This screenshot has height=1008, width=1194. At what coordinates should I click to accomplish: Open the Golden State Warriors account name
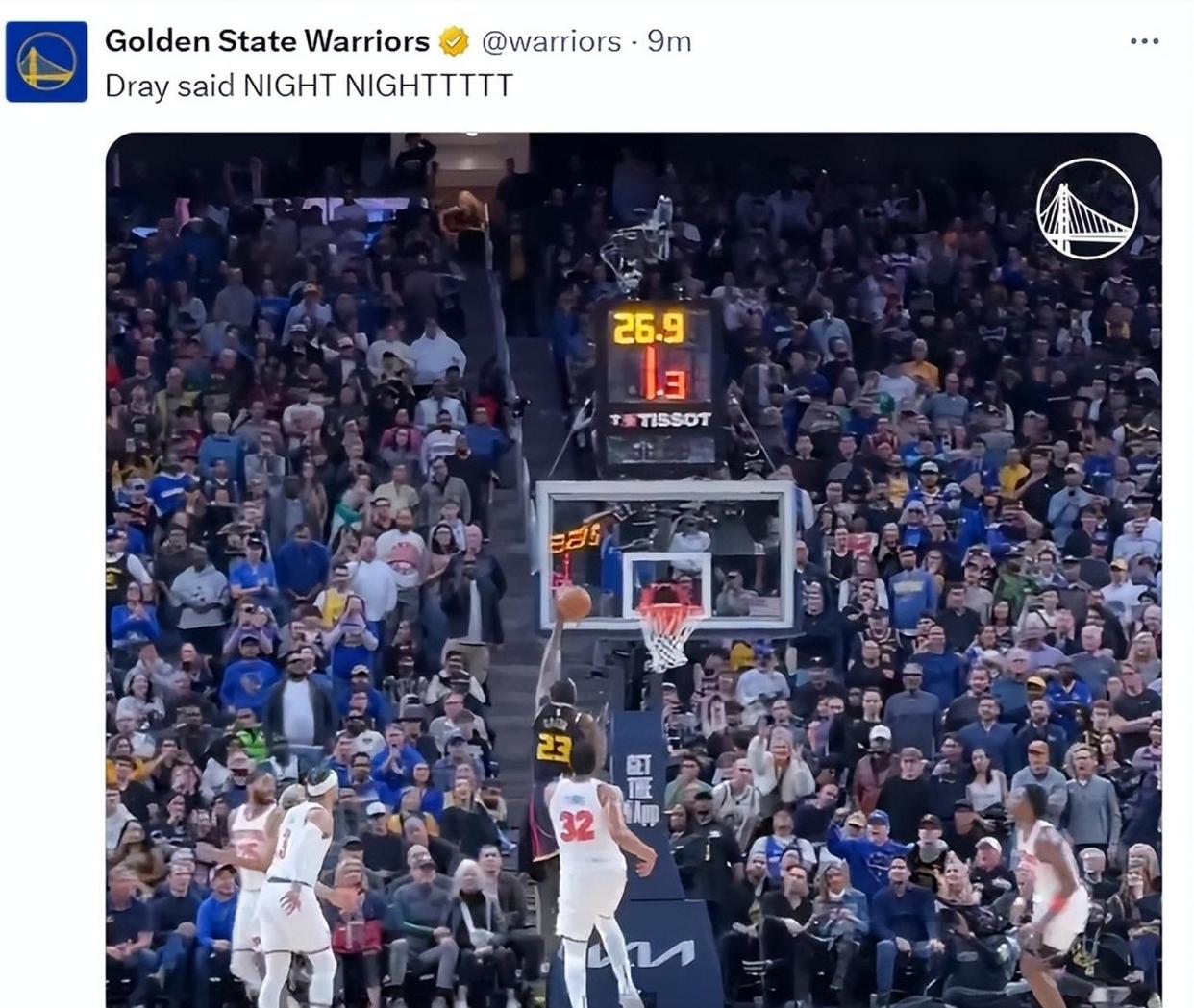(x=266, y=41)
